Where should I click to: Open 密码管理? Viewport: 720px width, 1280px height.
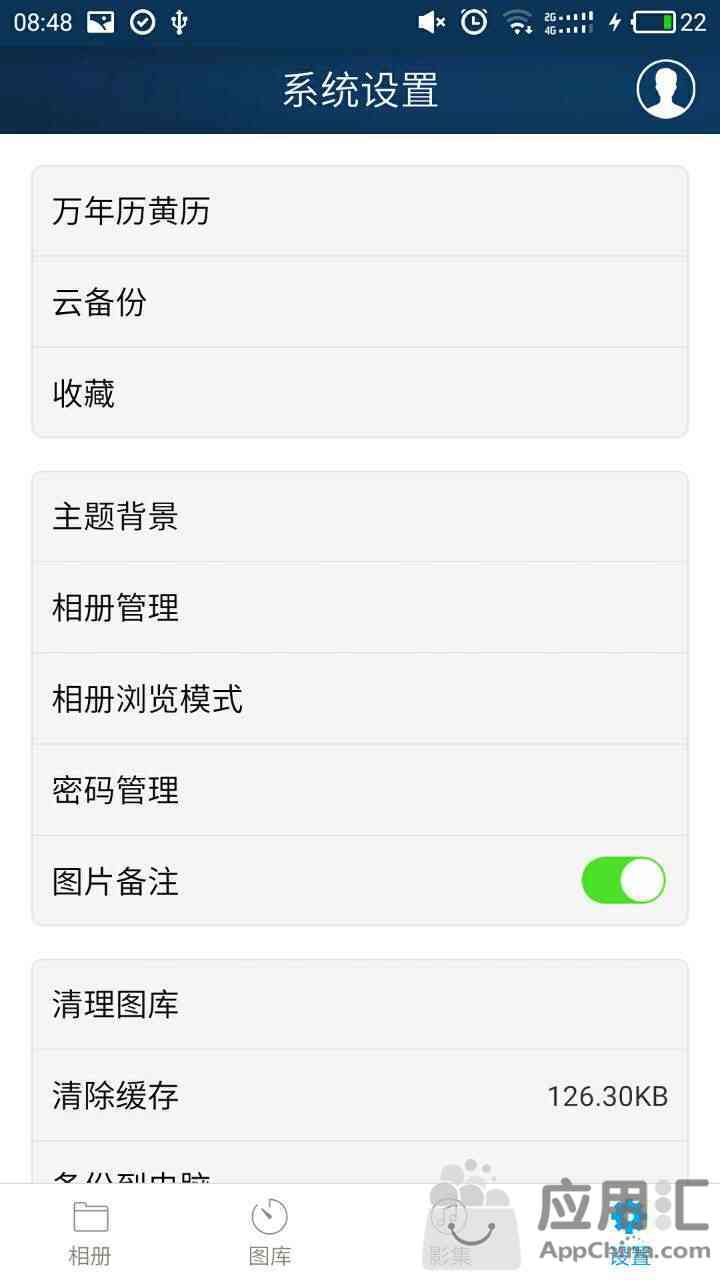point(360,790)
